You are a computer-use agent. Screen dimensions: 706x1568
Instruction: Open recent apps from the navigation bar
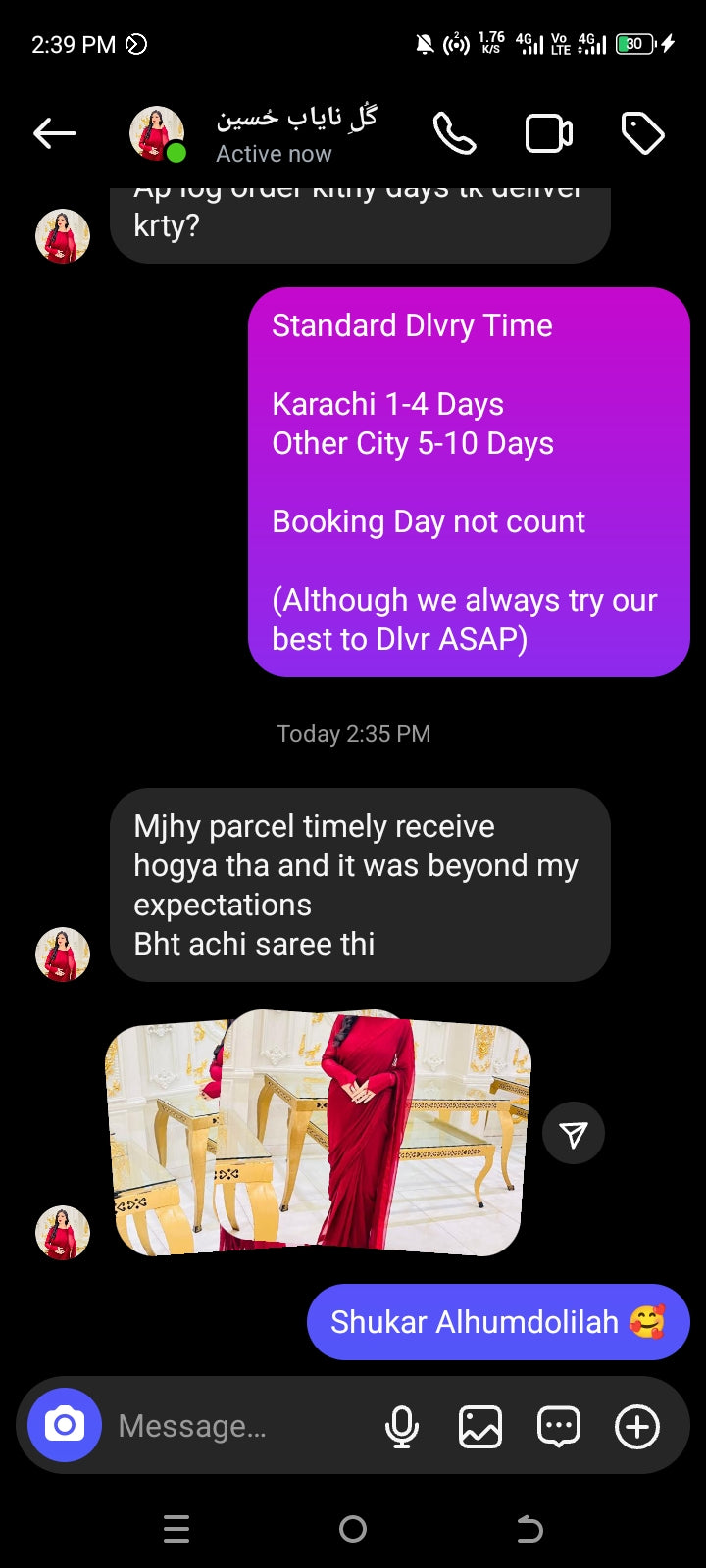(176, 1529)
